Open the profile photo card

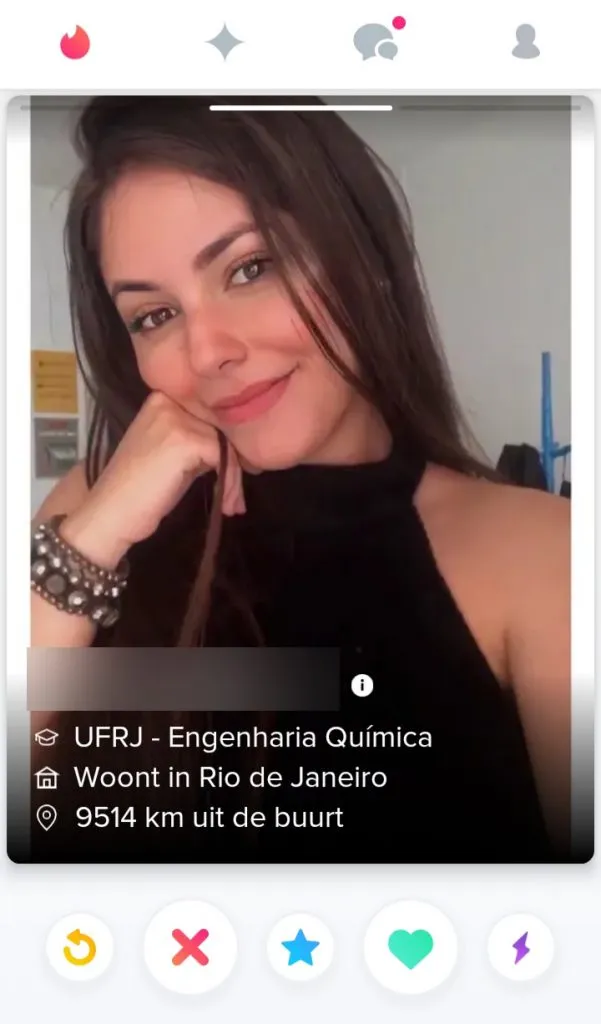point(300,400)
